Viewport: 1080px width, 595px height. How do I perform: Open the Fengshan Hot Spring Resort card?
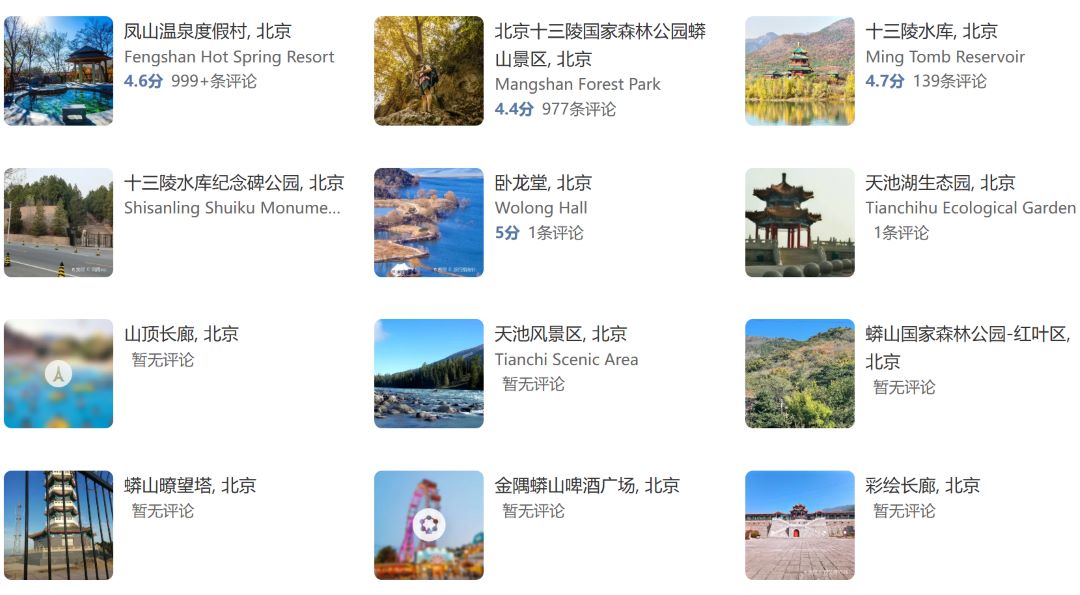coord(208,32)
